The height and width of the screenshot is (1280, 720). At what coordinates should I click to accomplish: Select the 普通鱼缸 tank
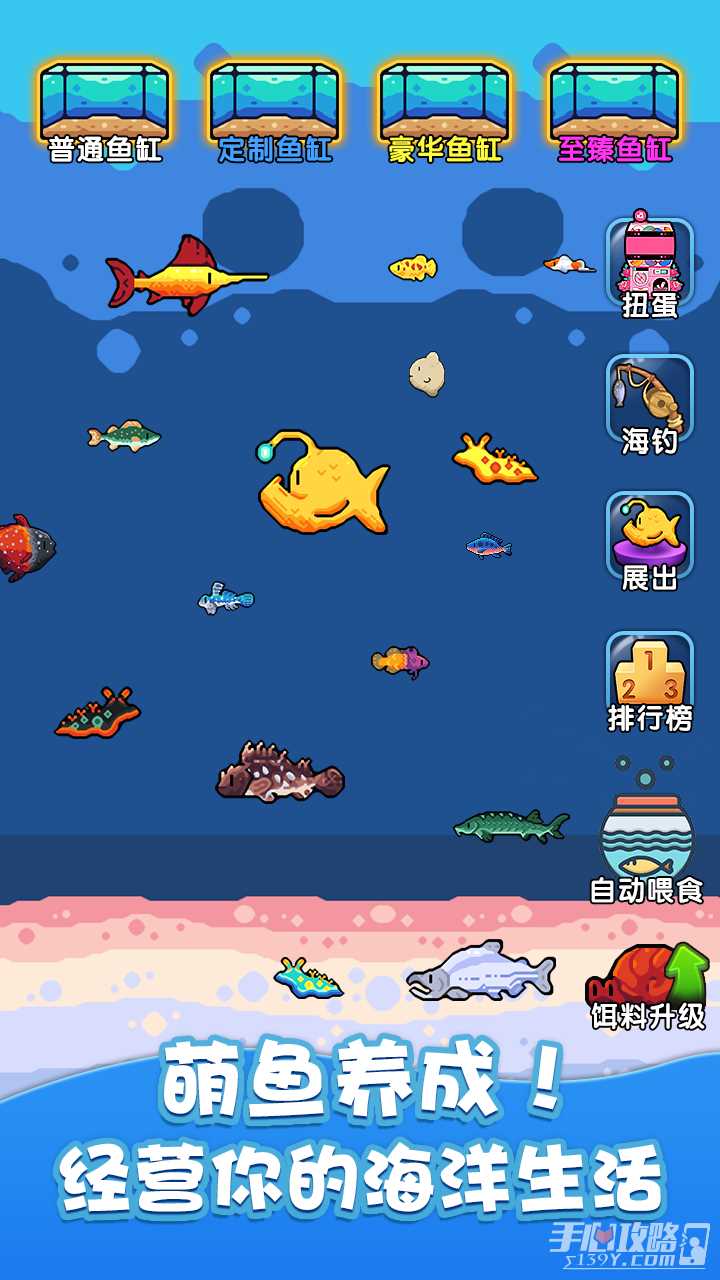pyautogui.click(x=105, y=112)
